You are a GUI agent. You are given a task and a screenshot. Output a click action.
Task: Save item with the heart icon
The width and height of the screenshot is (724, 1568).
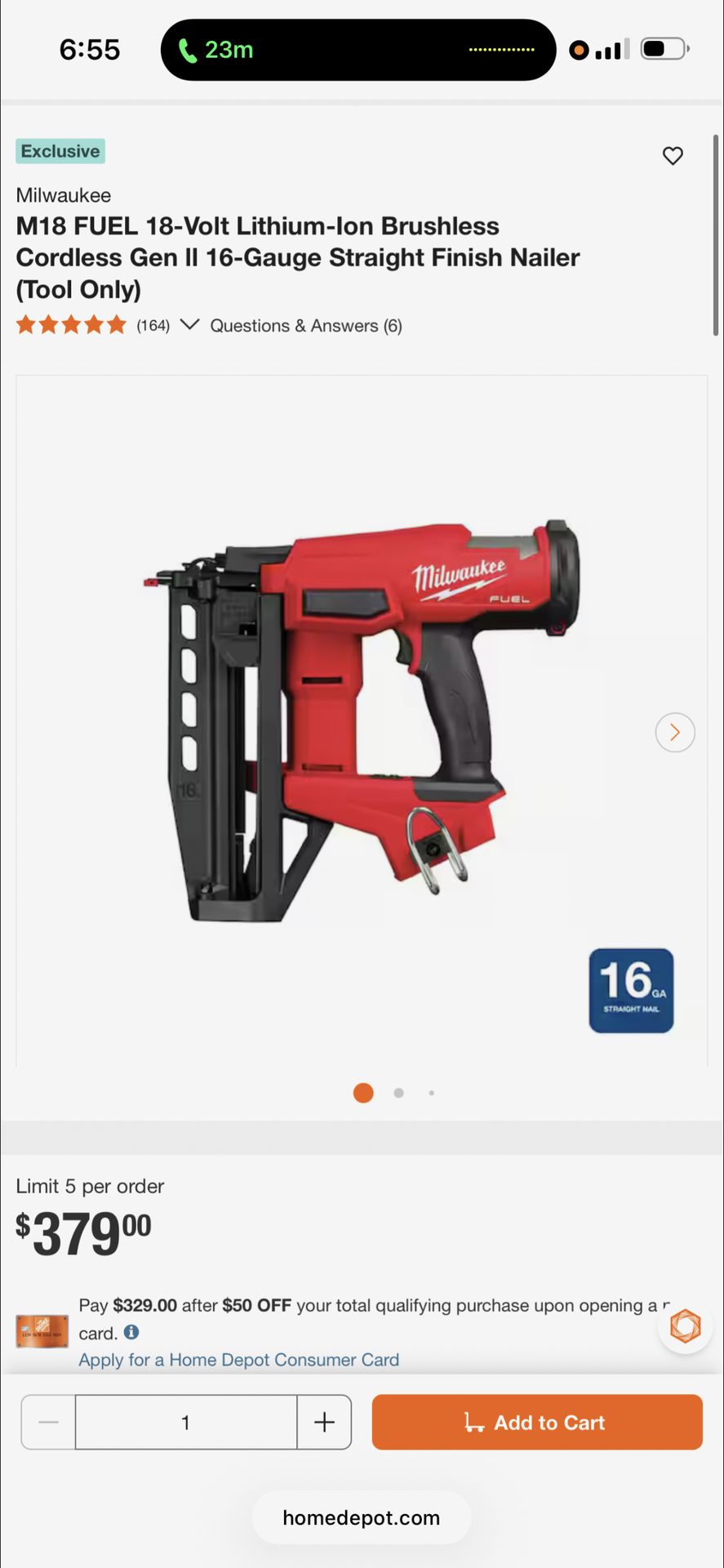[x=673, y=155]
